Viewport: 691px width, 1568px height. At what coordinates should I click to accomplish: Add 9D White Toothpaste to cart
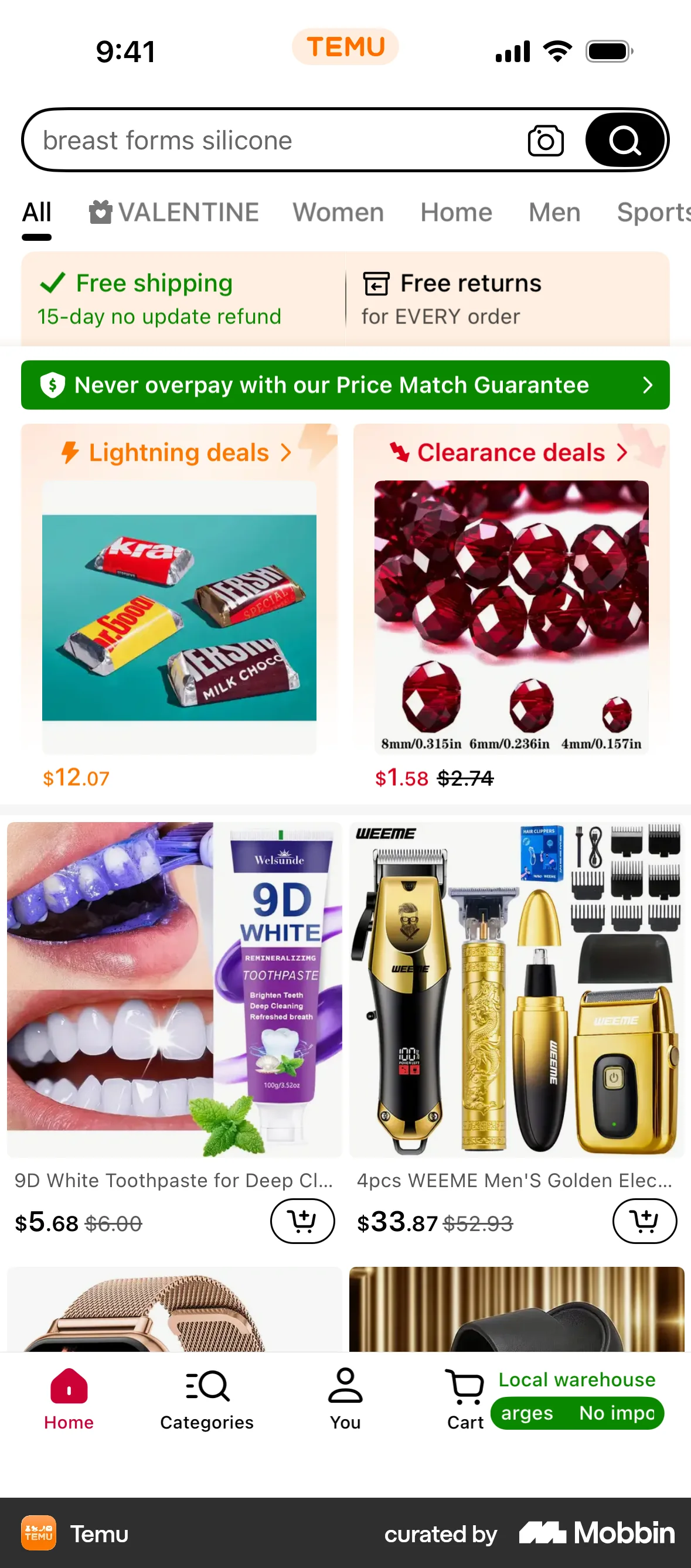302,1221
